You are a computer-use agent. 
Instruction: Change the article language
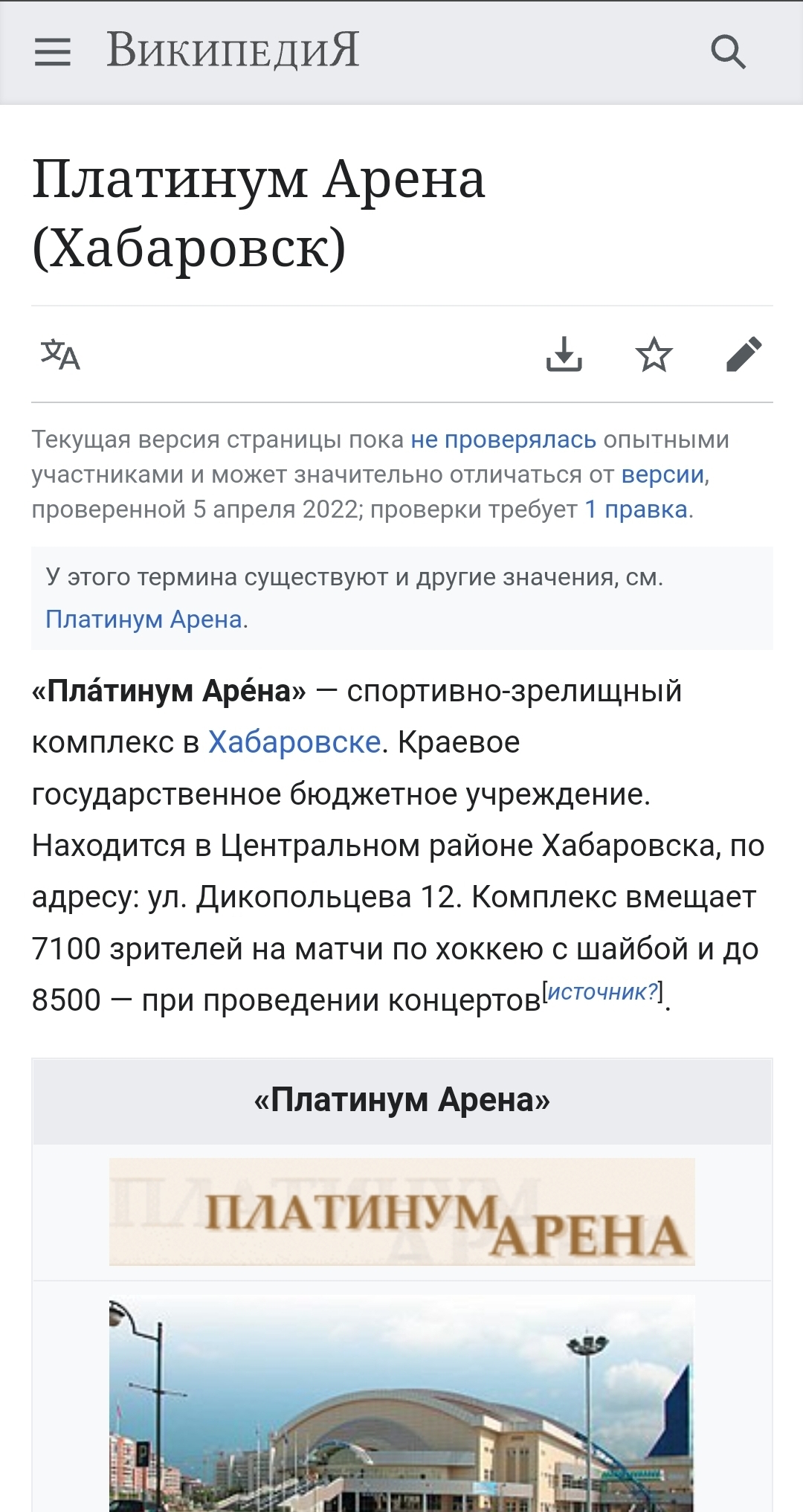pyautogui.click(x=60, y=354)
